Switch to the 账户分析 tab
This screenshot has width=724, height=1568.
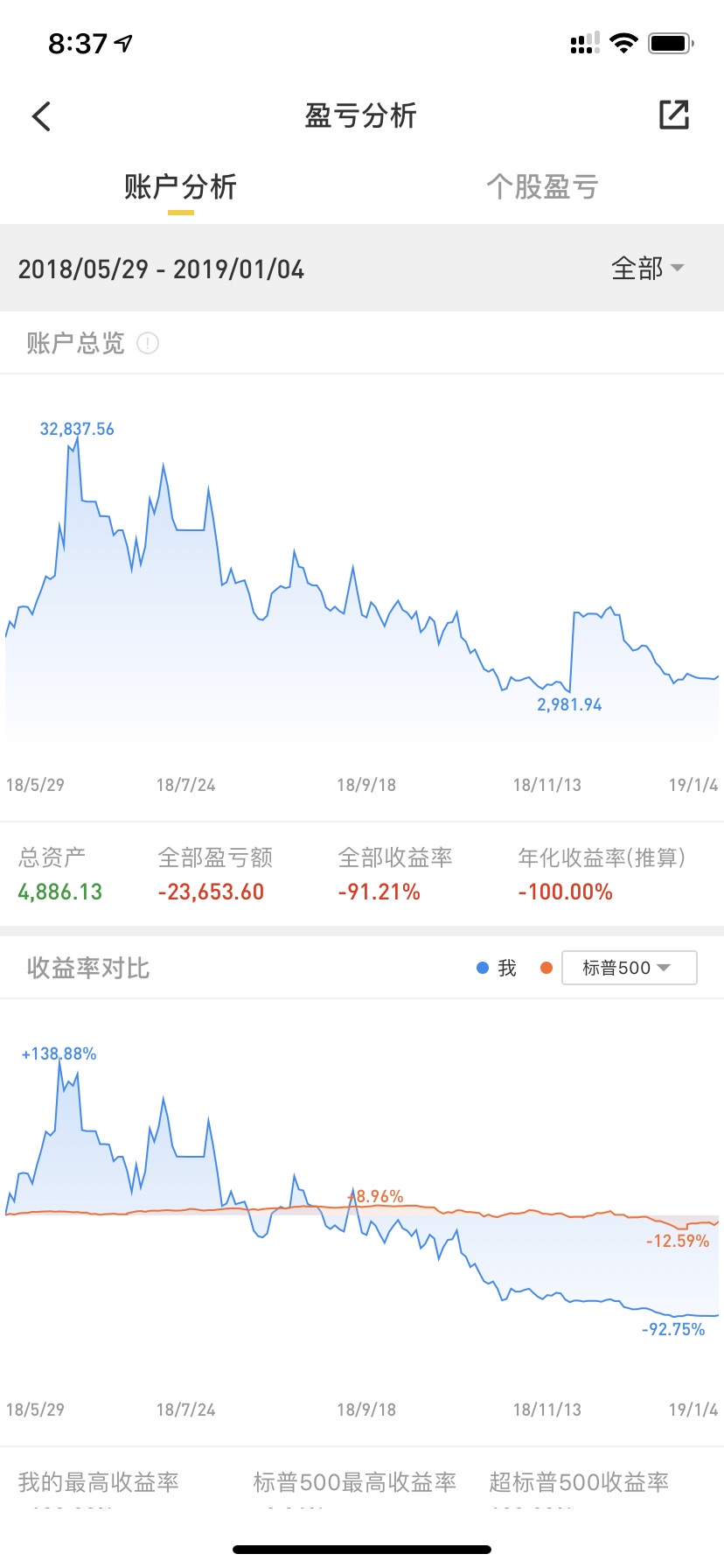(180, 186)
